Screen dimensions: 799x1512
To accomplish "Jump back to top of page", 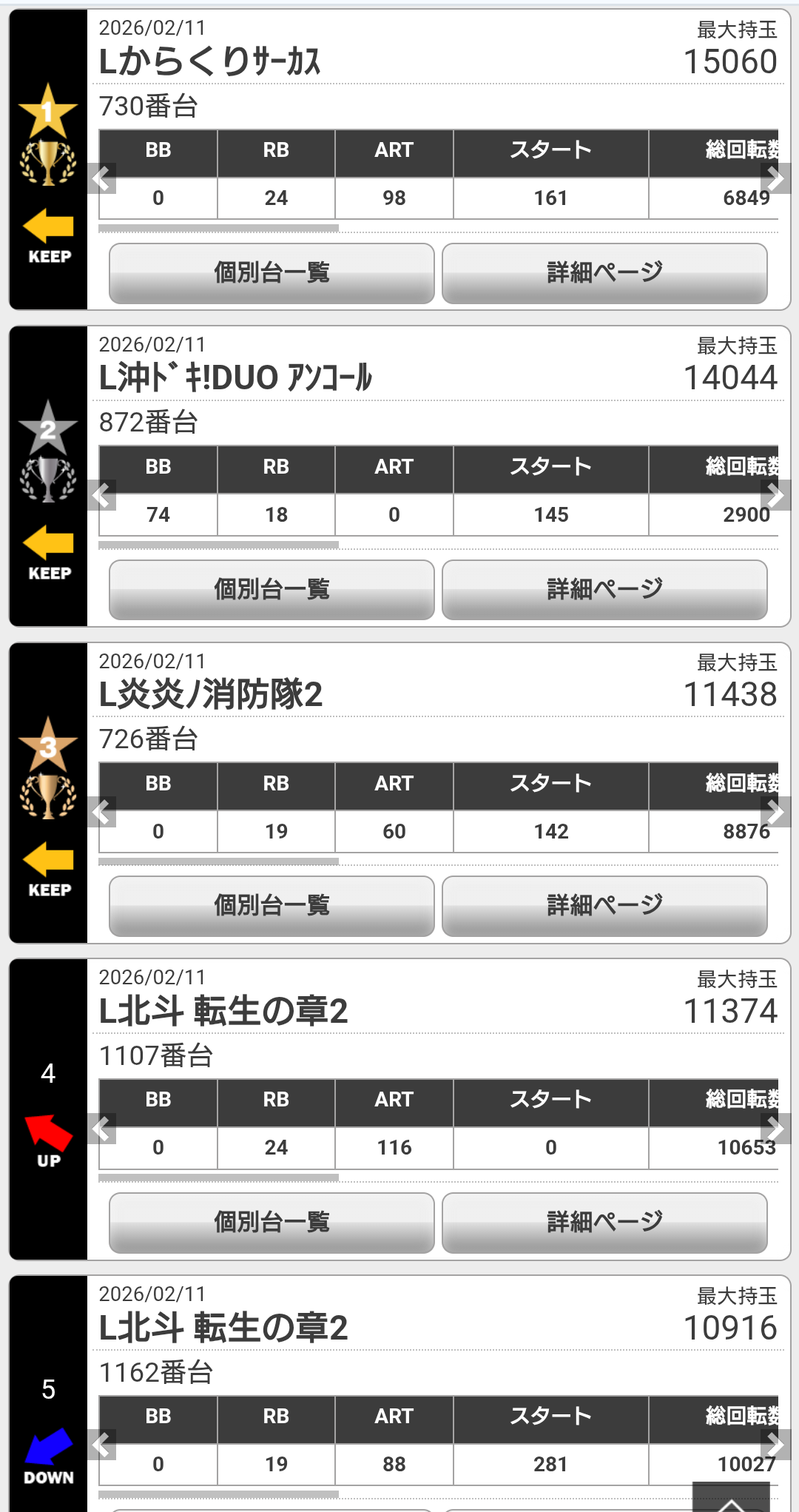I will pyautogui.click(x=731, y=1499).
